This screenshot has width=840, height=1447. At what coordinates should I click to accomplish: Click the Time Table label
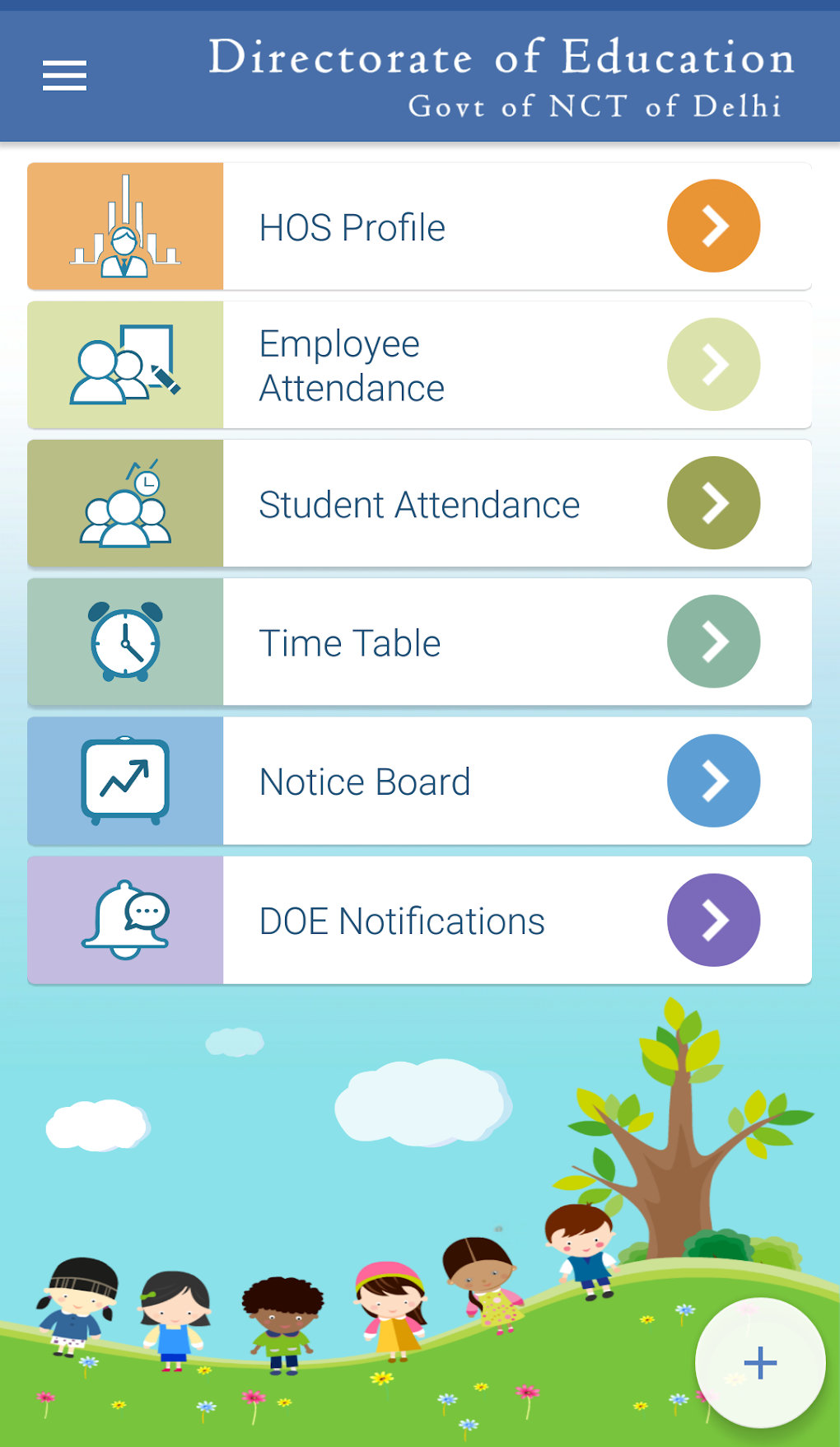(349, 642)
